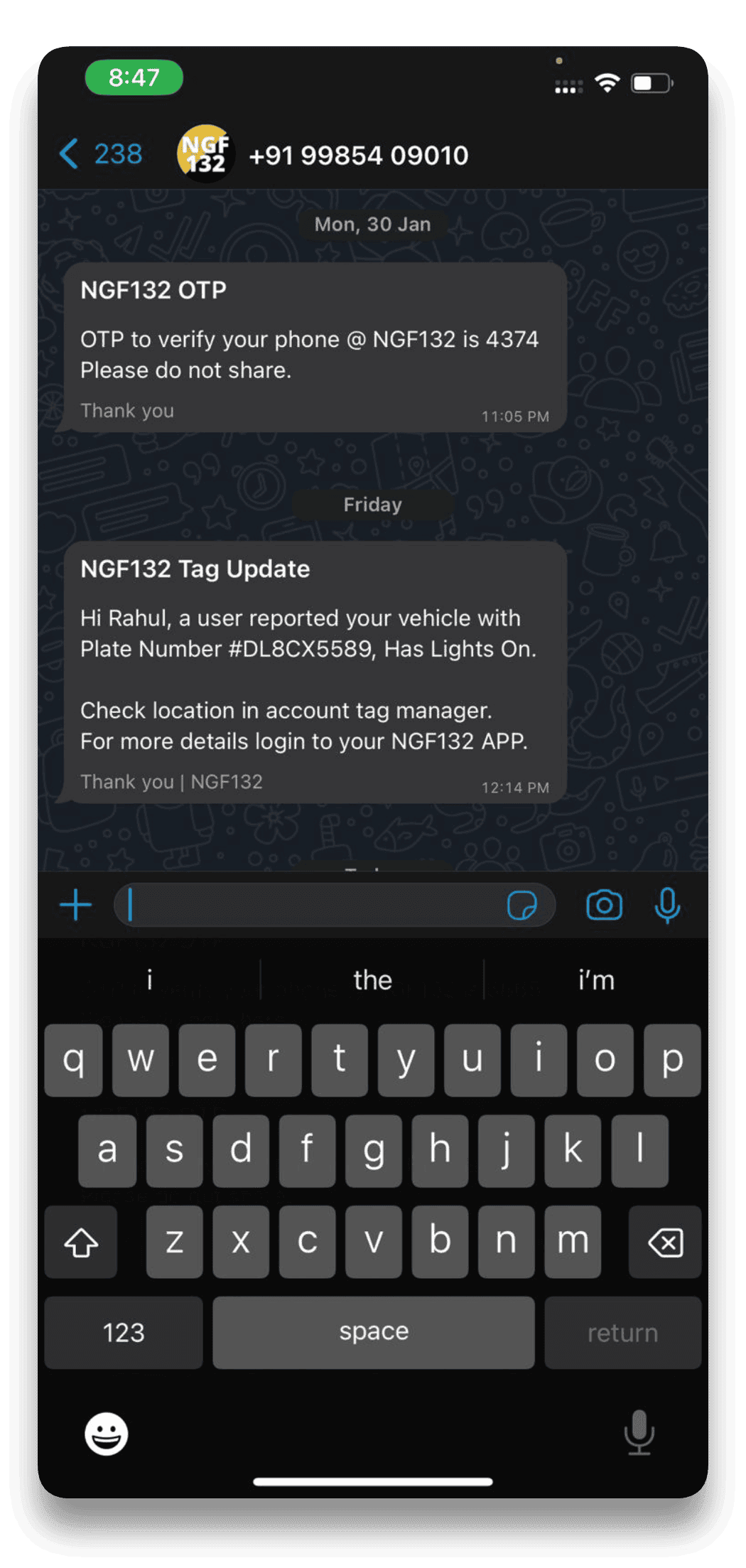Go back to the chats list
This screenshot has height=1568, width=746.
(99, 154)
